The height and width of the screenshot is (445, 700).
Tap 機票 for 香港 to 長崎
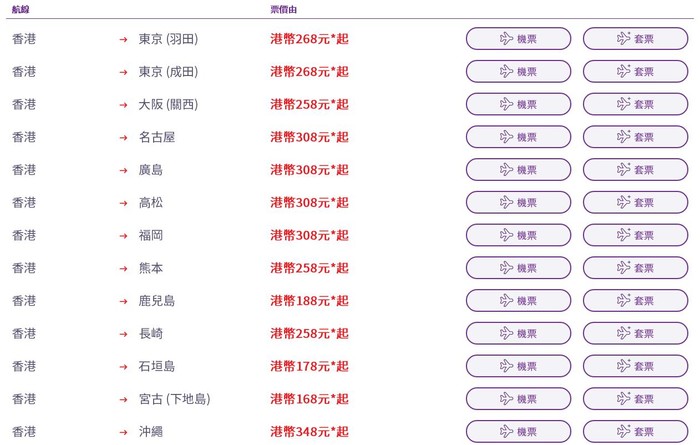pyautogui.click(x=518, y=333)
